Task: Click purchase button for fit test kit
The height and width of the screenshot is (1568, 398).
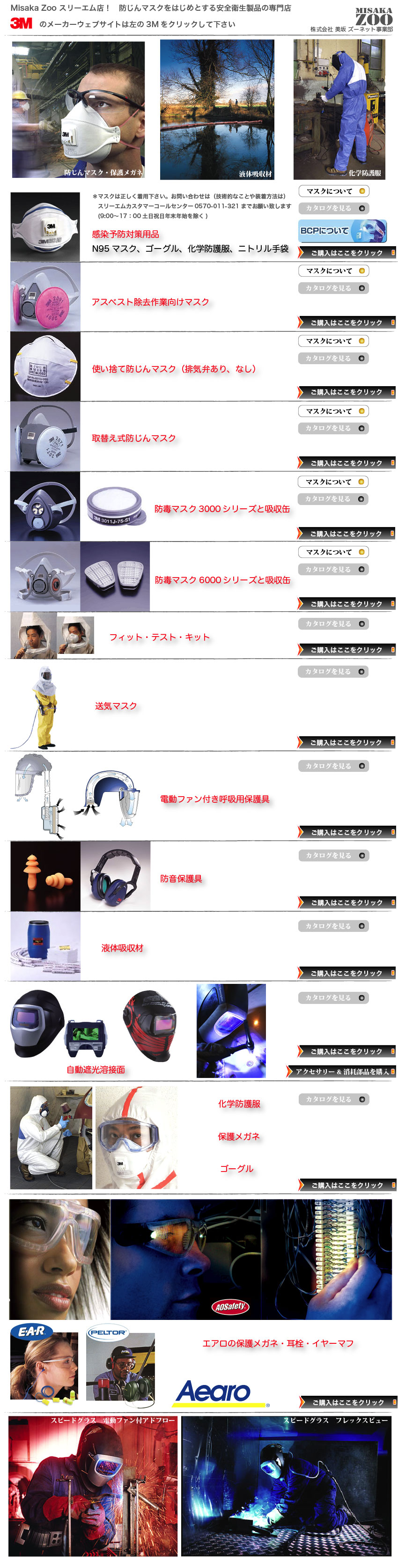Action: point(346,650)
